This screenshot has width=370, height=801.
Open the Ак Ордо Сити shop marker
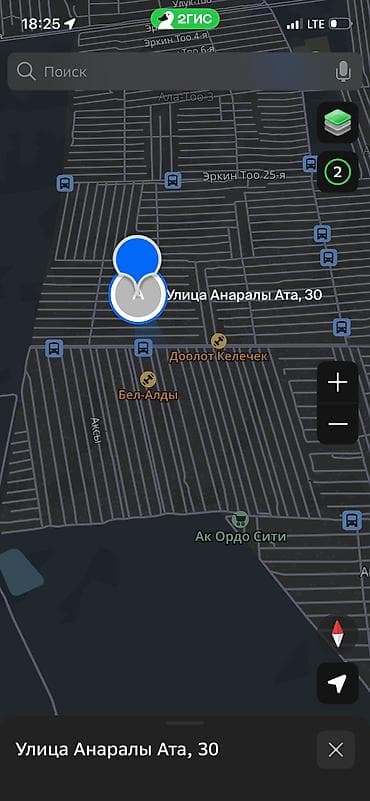[x=240, y=520]
